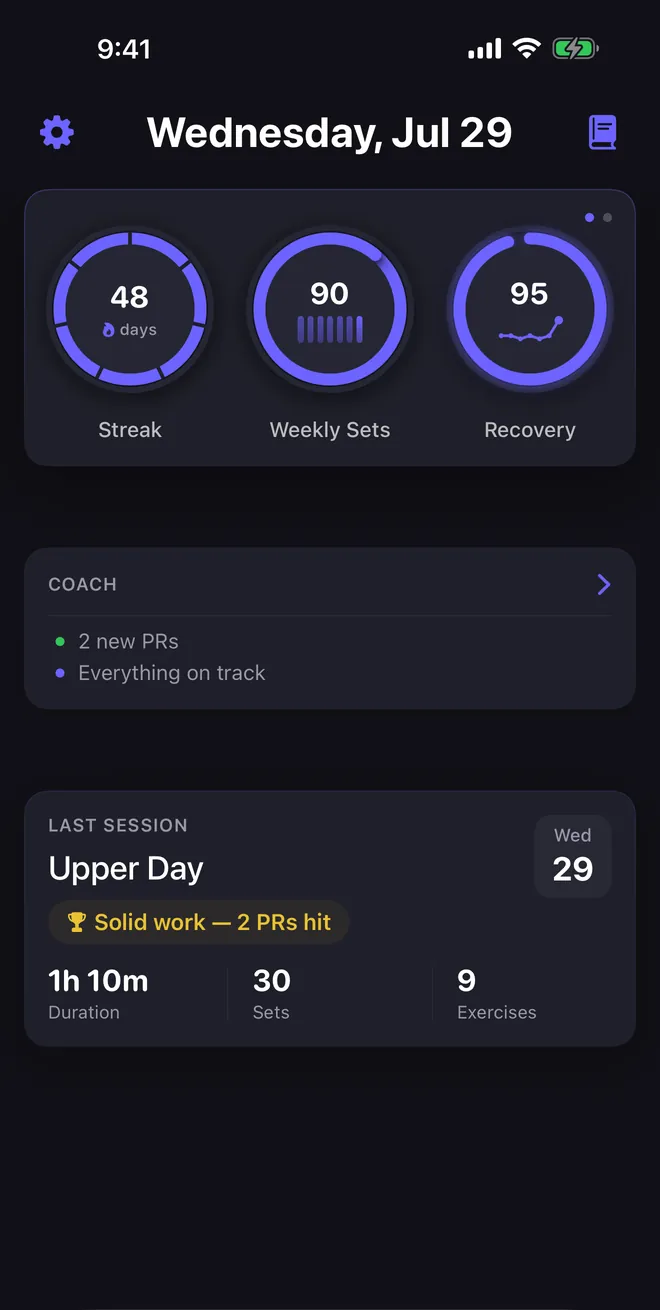Tap the Solid work — 2 PRs hit chip
This screenshot has width=660, height=1310.
coord(199,922)
